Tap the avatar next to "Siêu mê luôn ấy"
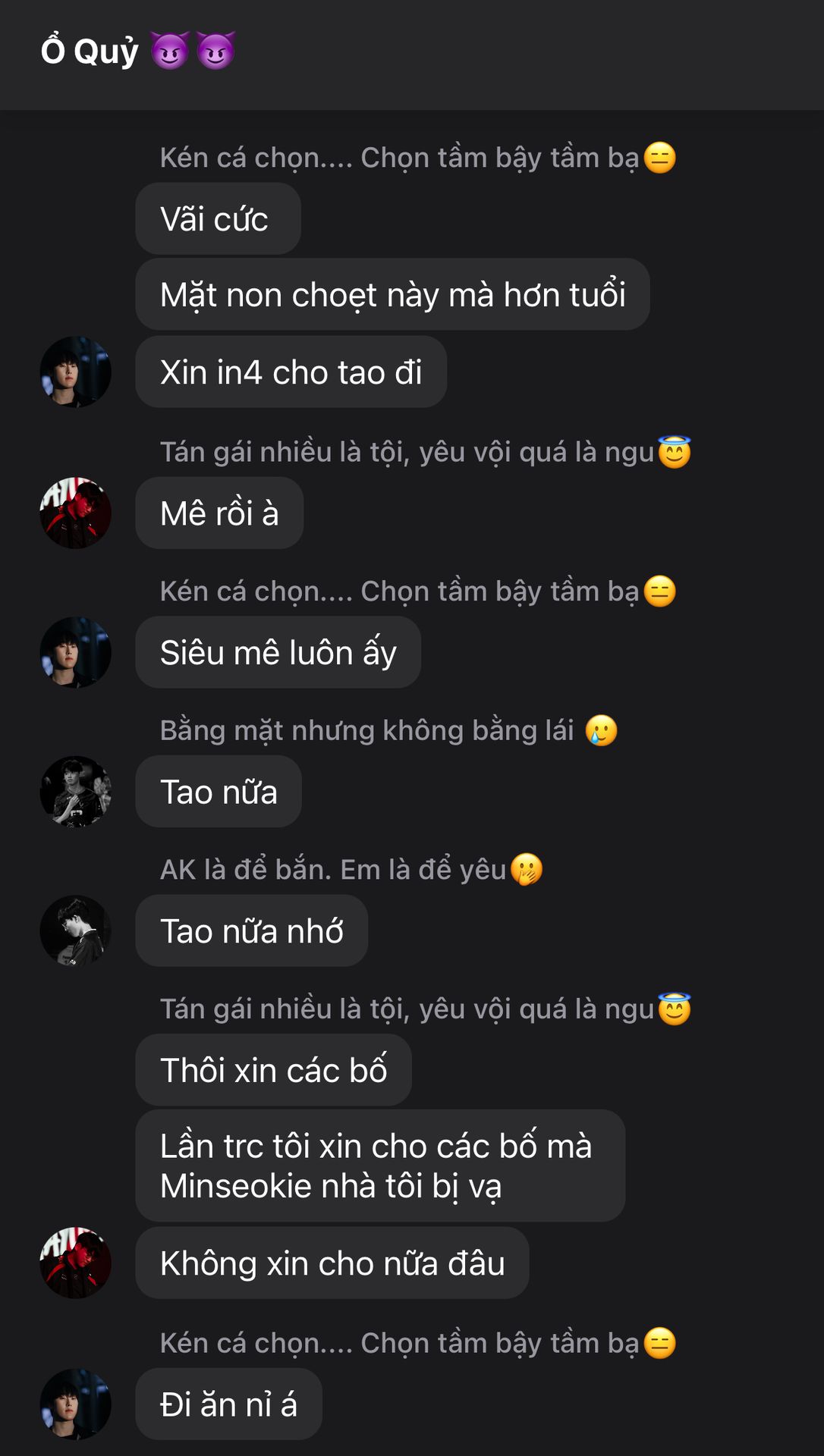Screen dimensions: 824x1456 pyautogui.click(x=75, y=652)
